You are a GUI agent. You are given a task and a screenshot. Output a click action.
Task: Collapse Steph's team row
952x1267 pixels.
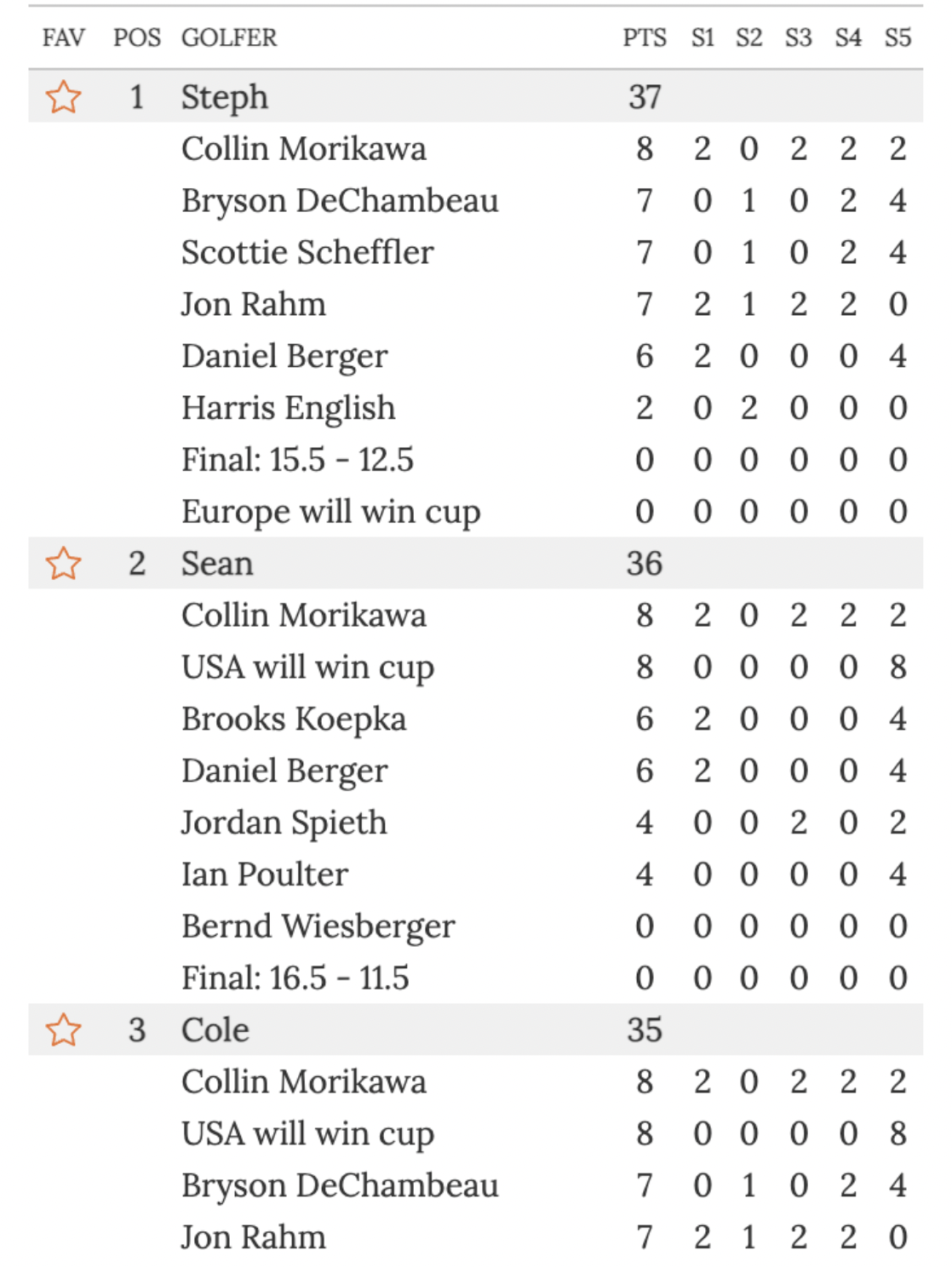[x=224, y=97]
